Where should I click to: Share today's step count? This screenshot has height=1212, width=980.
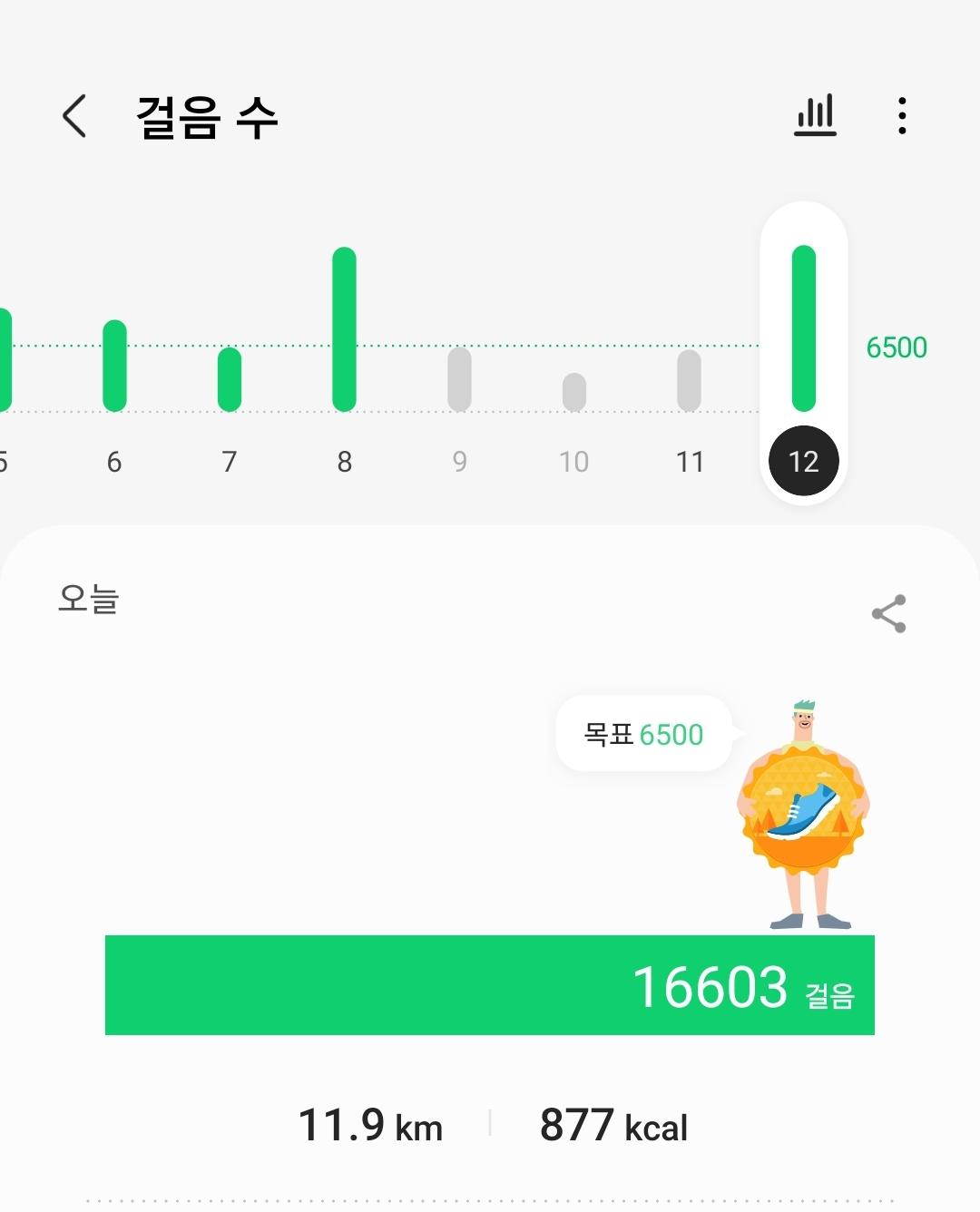(888, 614)
